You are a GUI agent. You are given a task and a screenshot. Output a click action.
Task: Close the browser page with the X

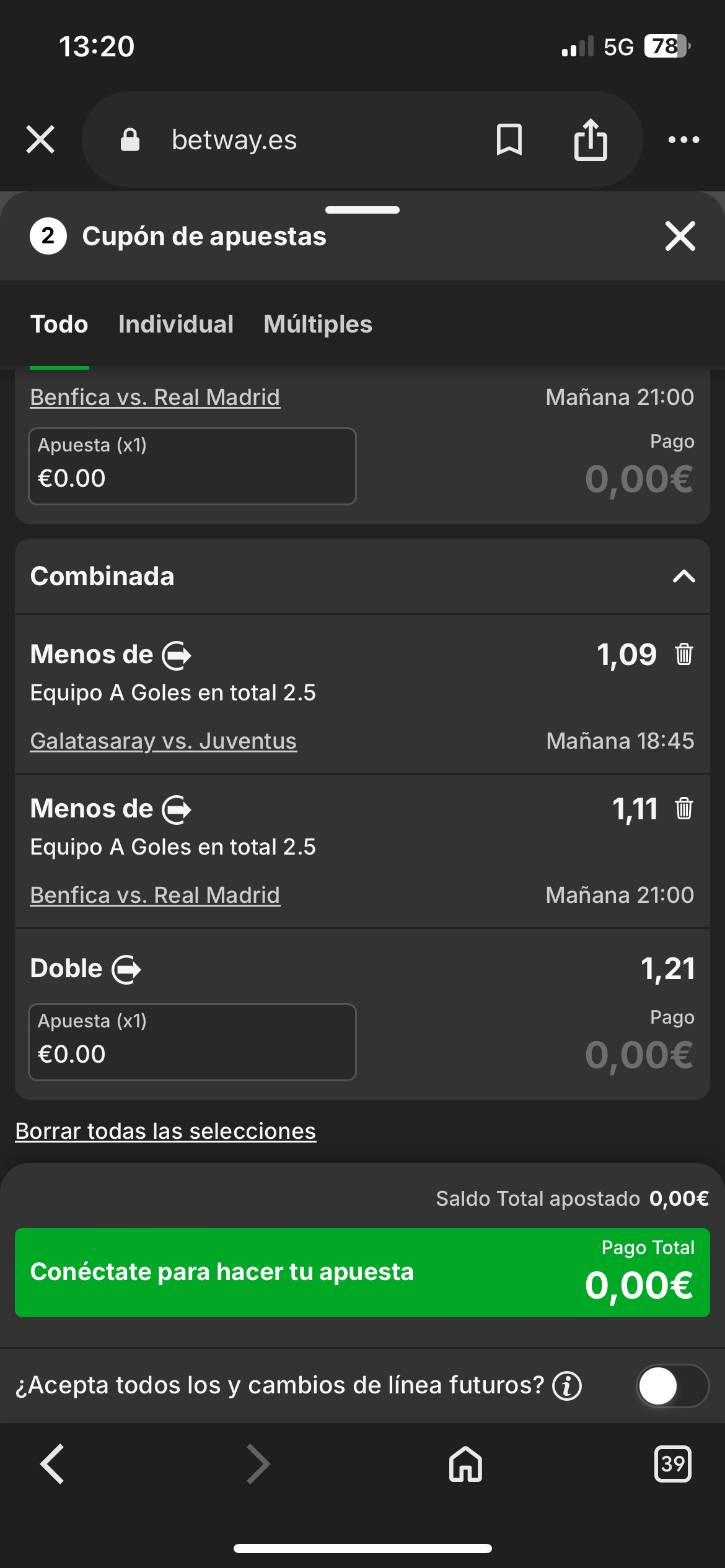coord(41,139)
